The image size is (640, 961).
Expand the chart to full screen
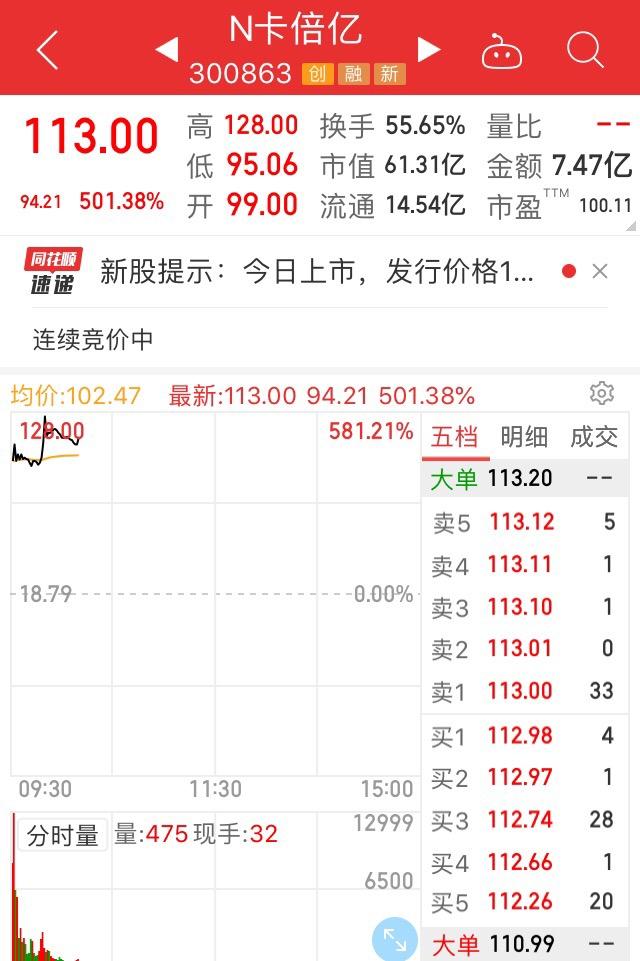coord(395,940)
